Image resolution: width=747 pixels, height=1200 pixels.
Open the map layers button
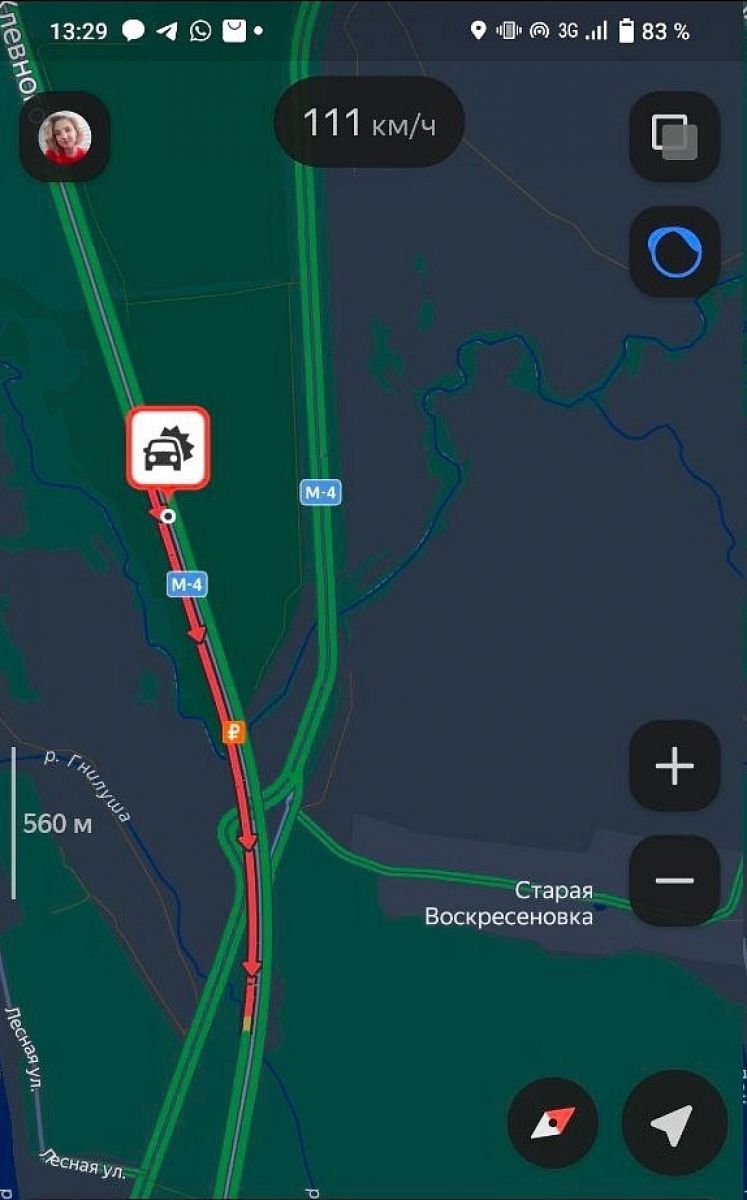click(x=674, y=137)
